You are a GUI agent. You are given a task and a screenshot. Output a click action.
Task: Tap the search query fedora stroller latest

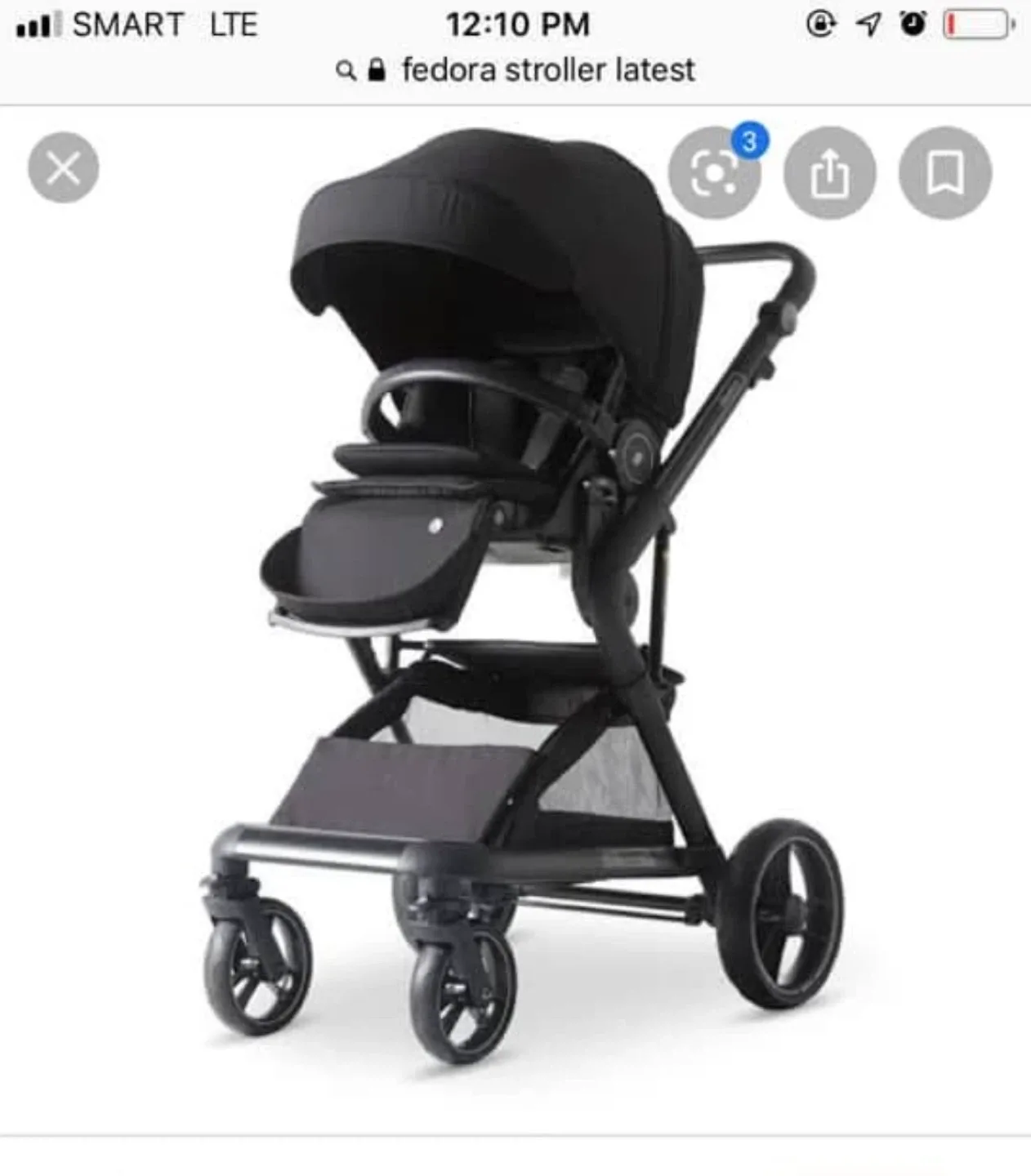point(549,71)
